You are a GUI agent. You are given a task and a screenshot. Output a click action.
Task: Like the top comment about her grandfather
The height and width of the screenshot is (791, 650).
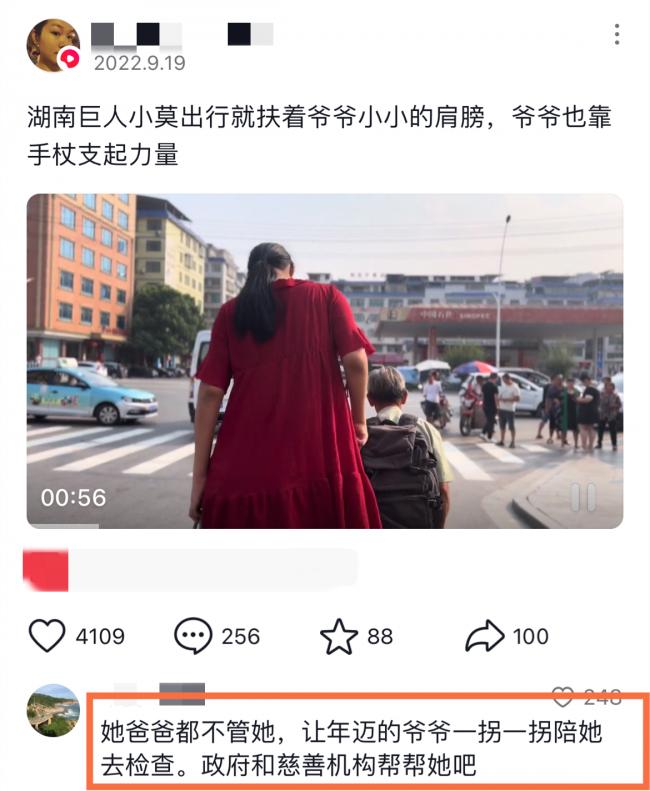[x=563, y=697]
